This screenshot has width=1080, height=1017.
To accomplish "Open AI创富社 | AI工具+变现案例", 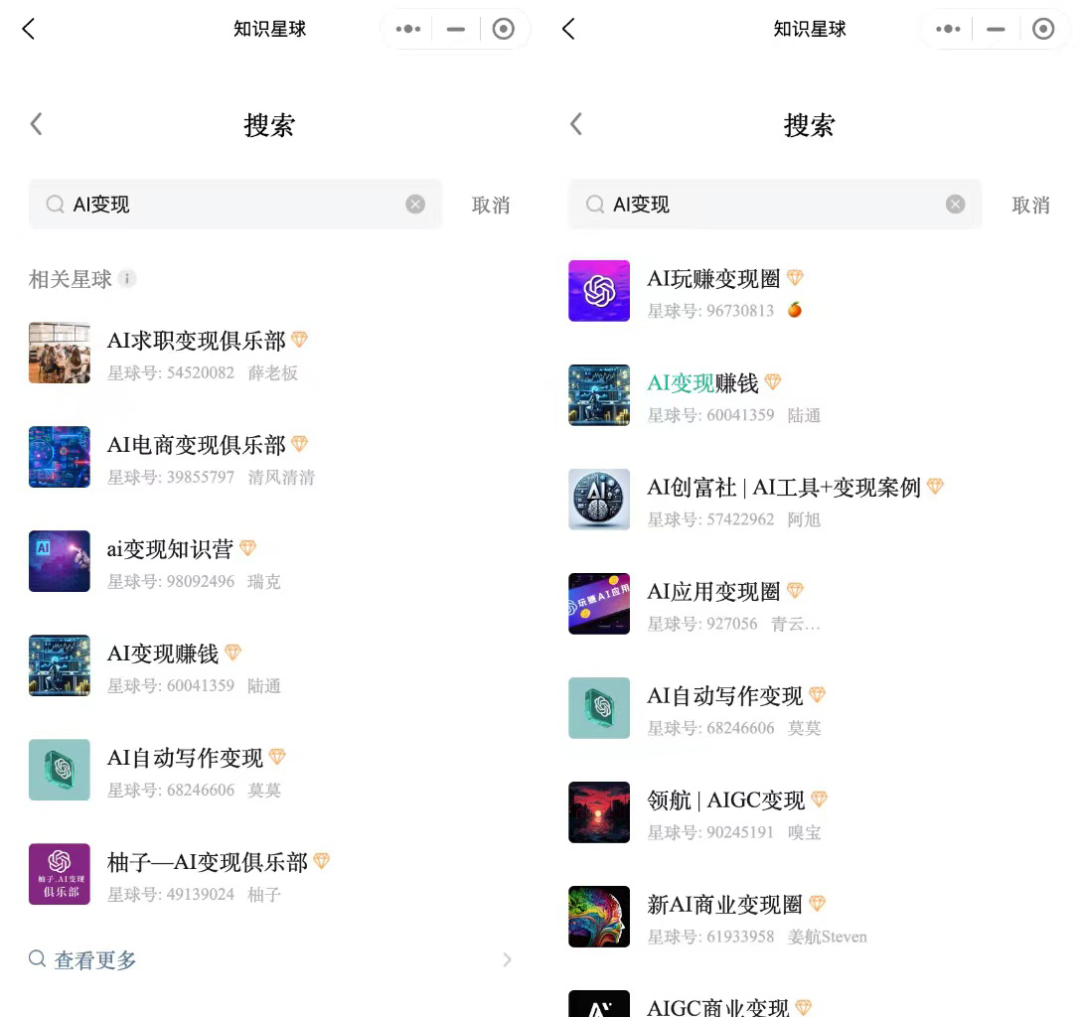I will [x=783, y=487].
